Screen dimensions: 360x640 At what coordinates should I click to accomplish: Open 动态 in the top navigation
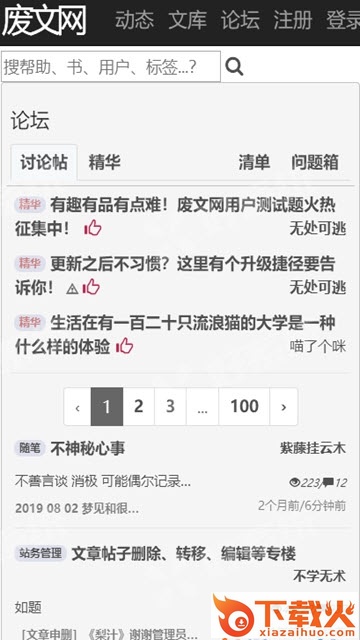(134, 20)
